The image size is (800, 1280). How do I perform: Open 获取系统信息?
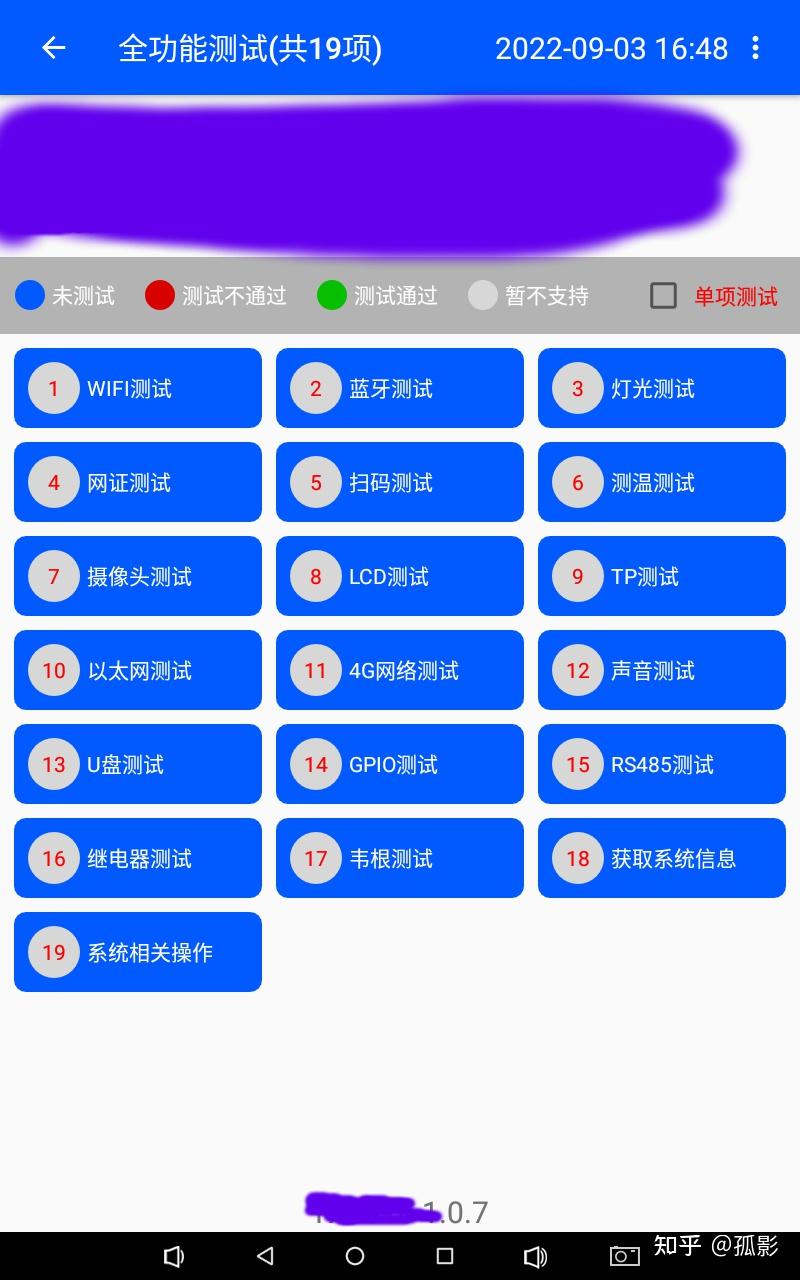(661, 858)
